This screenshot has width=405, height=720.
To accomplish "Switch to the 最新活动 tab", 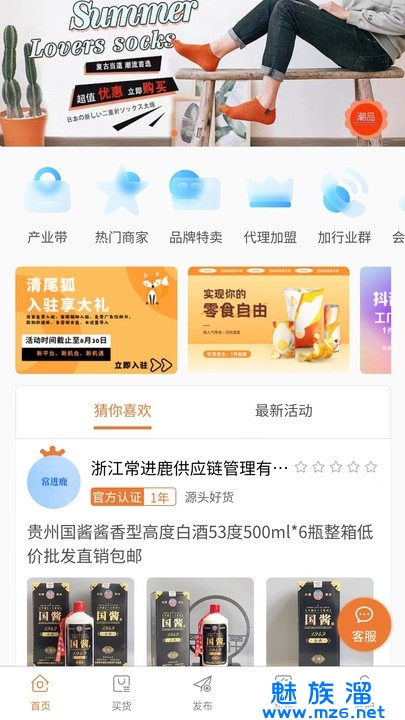I will point(284,411).
